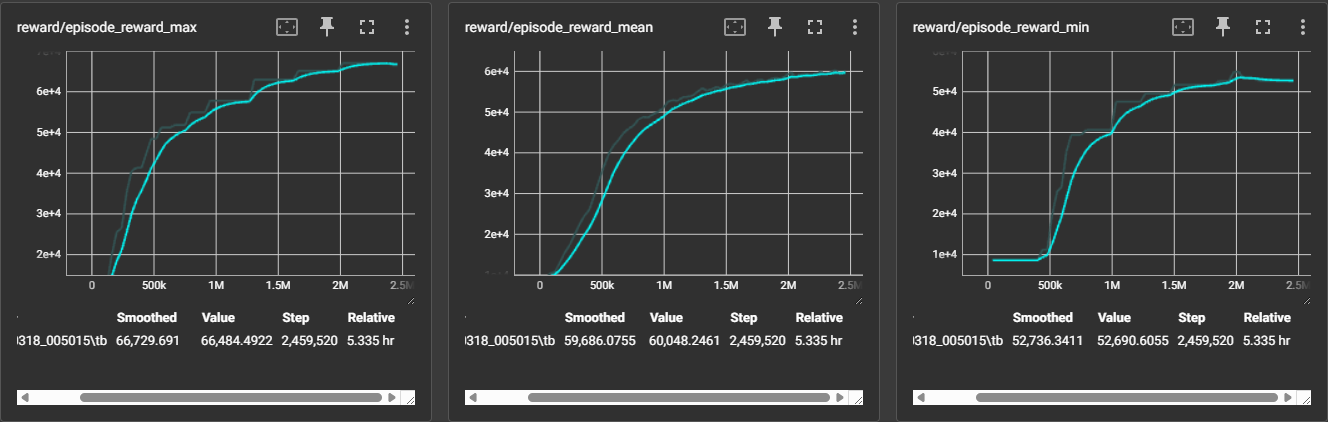Click right scroll arrow under episode_reward_max table
Viewport: 1328px width, 422px height.
click(392, 397)
